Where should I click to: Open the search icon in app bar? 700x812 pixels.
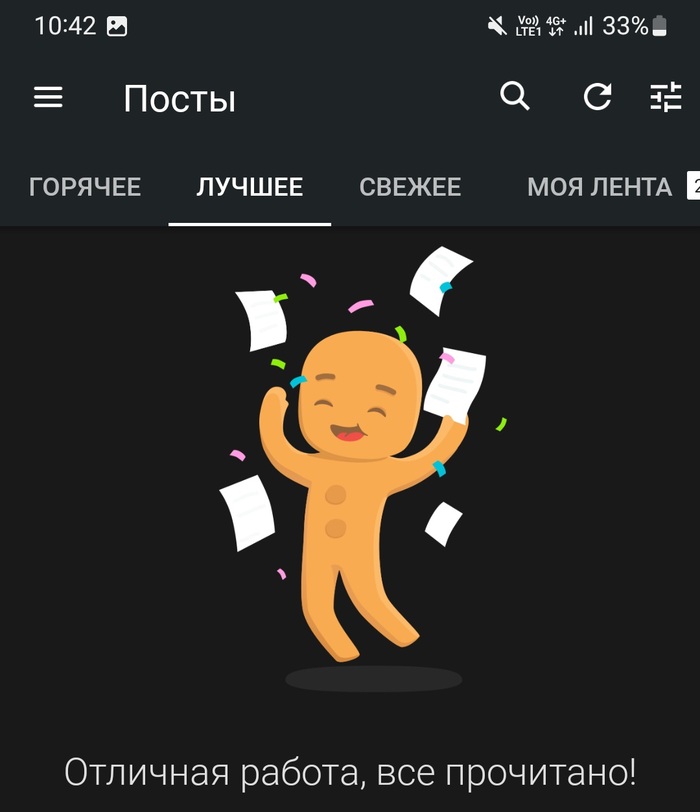click(x=515, y=97)
